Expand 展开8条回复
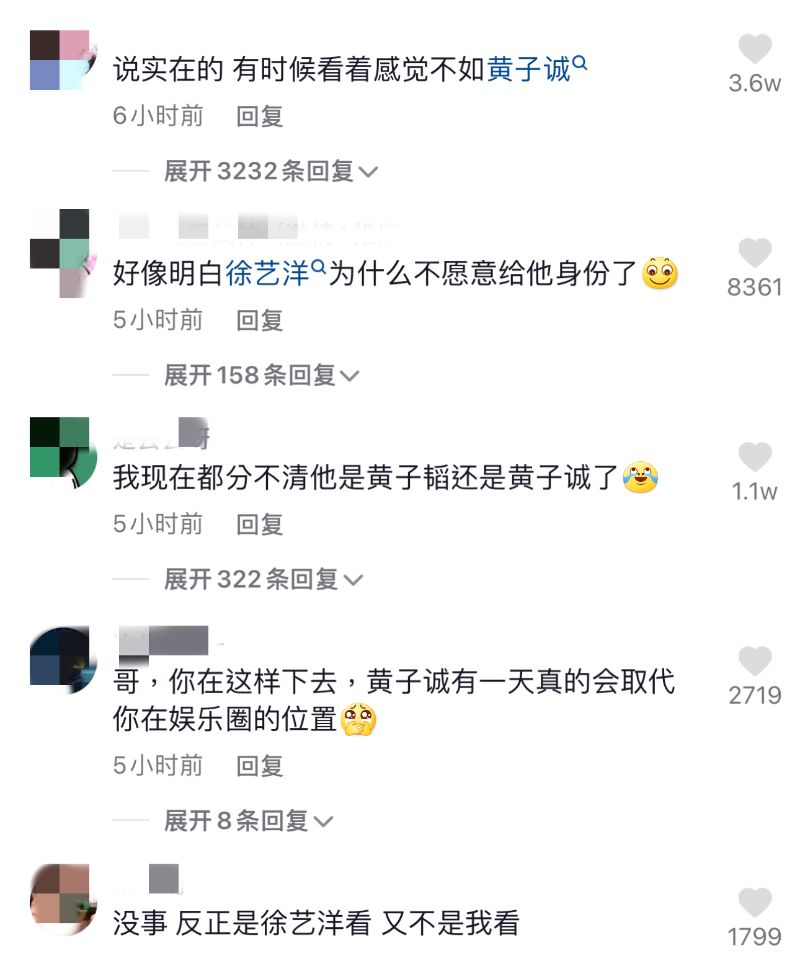This screenshot has width=800, height=953. 248,822
